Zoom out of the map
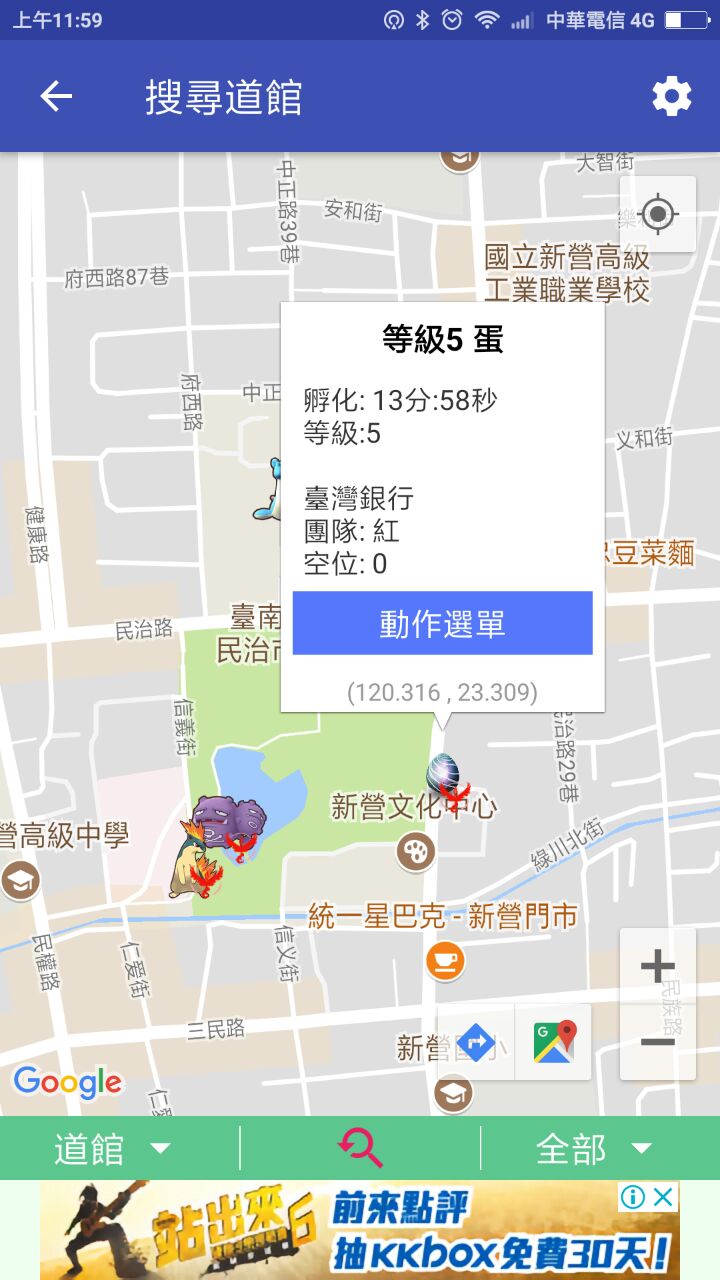This screenshot has height=1280, width=720. (657, 1042)
